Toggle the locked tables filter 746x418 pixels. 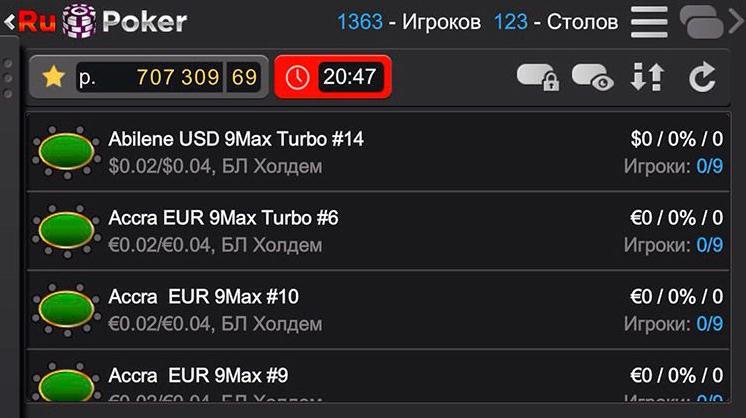click(x=537, y=77)
